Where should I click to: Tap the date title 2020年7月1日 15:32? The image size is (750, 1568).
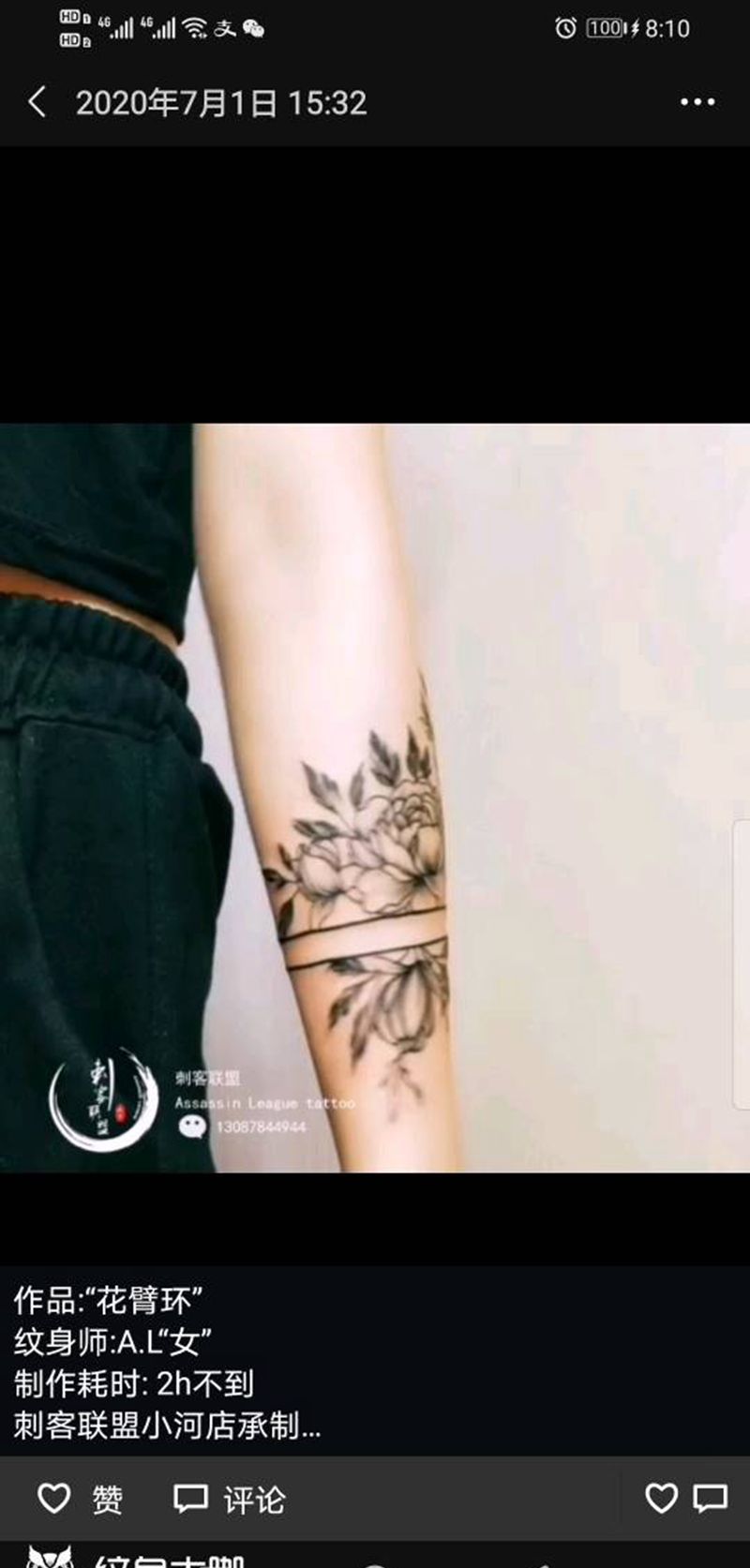pos(222,103)
